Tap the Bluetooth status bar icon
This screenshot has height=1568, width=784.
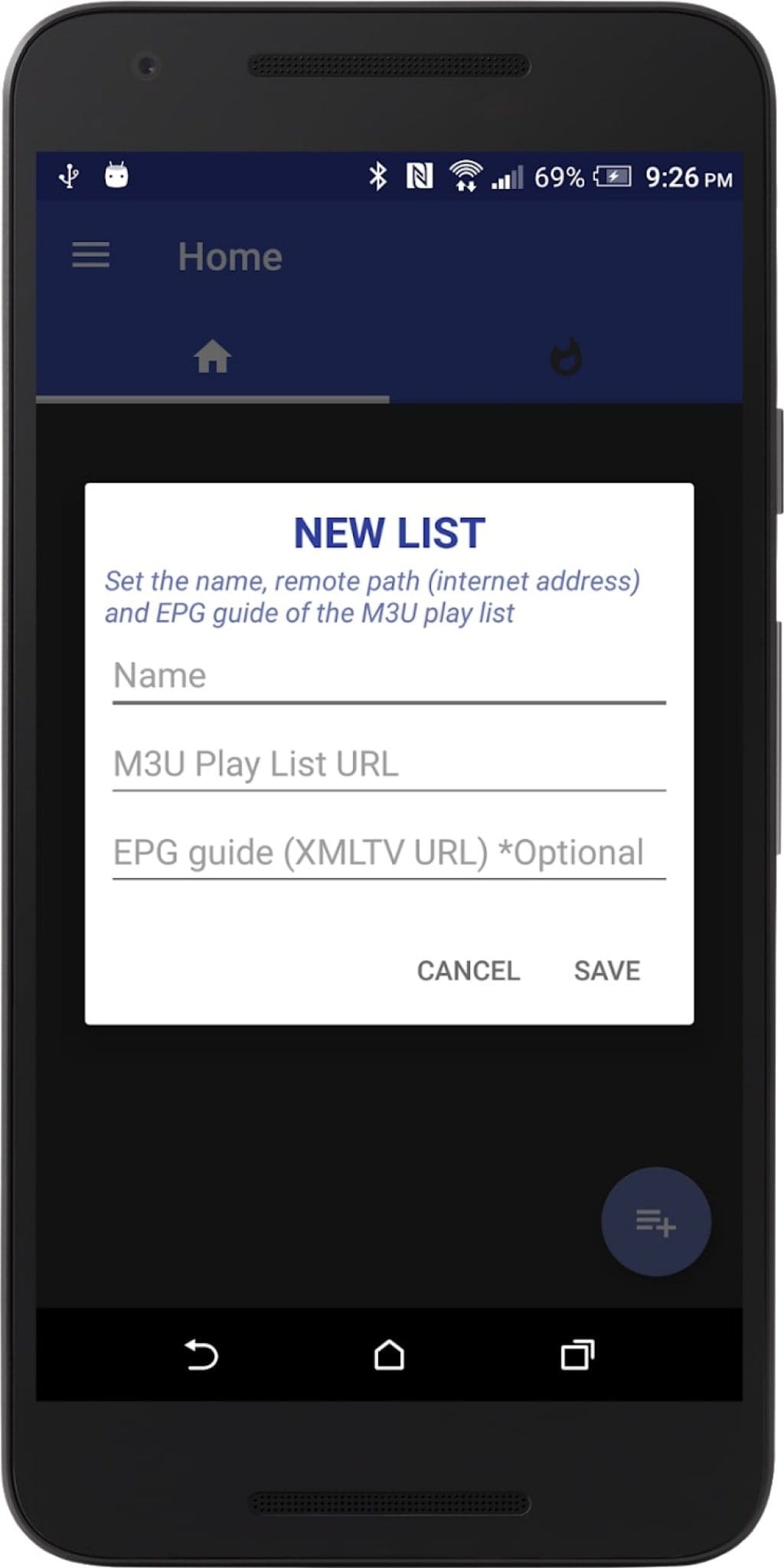coord(377,175)
